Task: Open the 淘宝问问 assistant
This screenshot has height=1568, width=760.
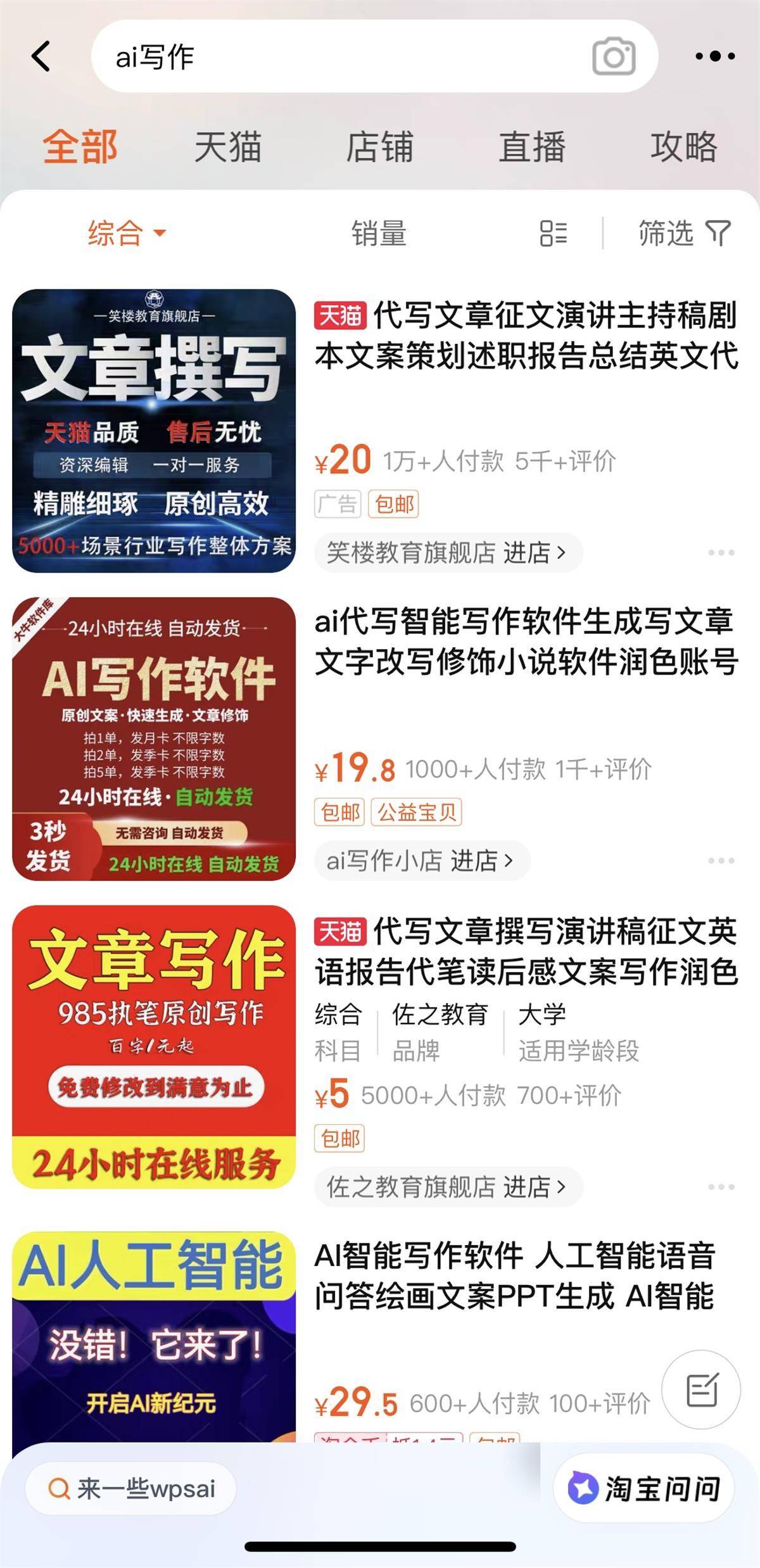Action: pyautogui.click(x=643, y=1488)
